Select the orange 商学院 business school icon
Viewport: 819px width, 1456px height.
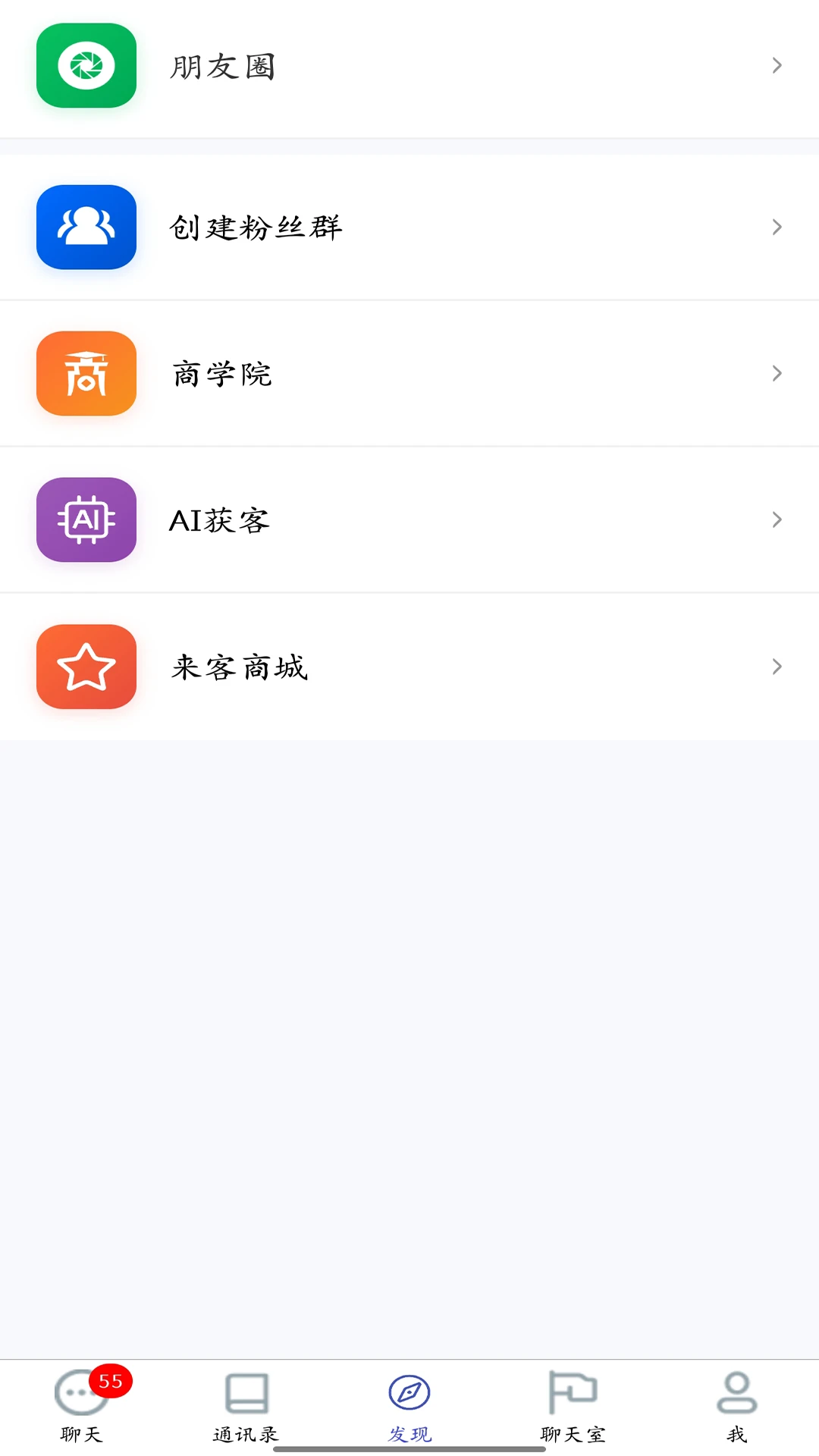(86, 373)
